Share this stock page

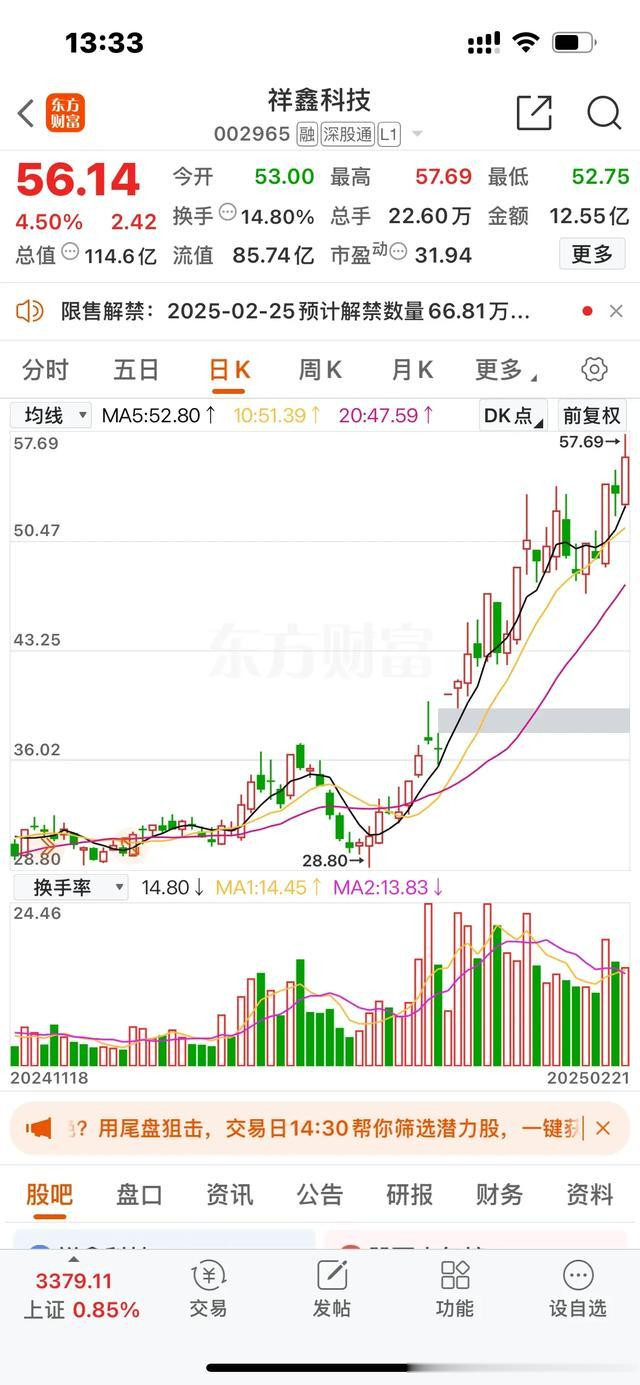534,113
